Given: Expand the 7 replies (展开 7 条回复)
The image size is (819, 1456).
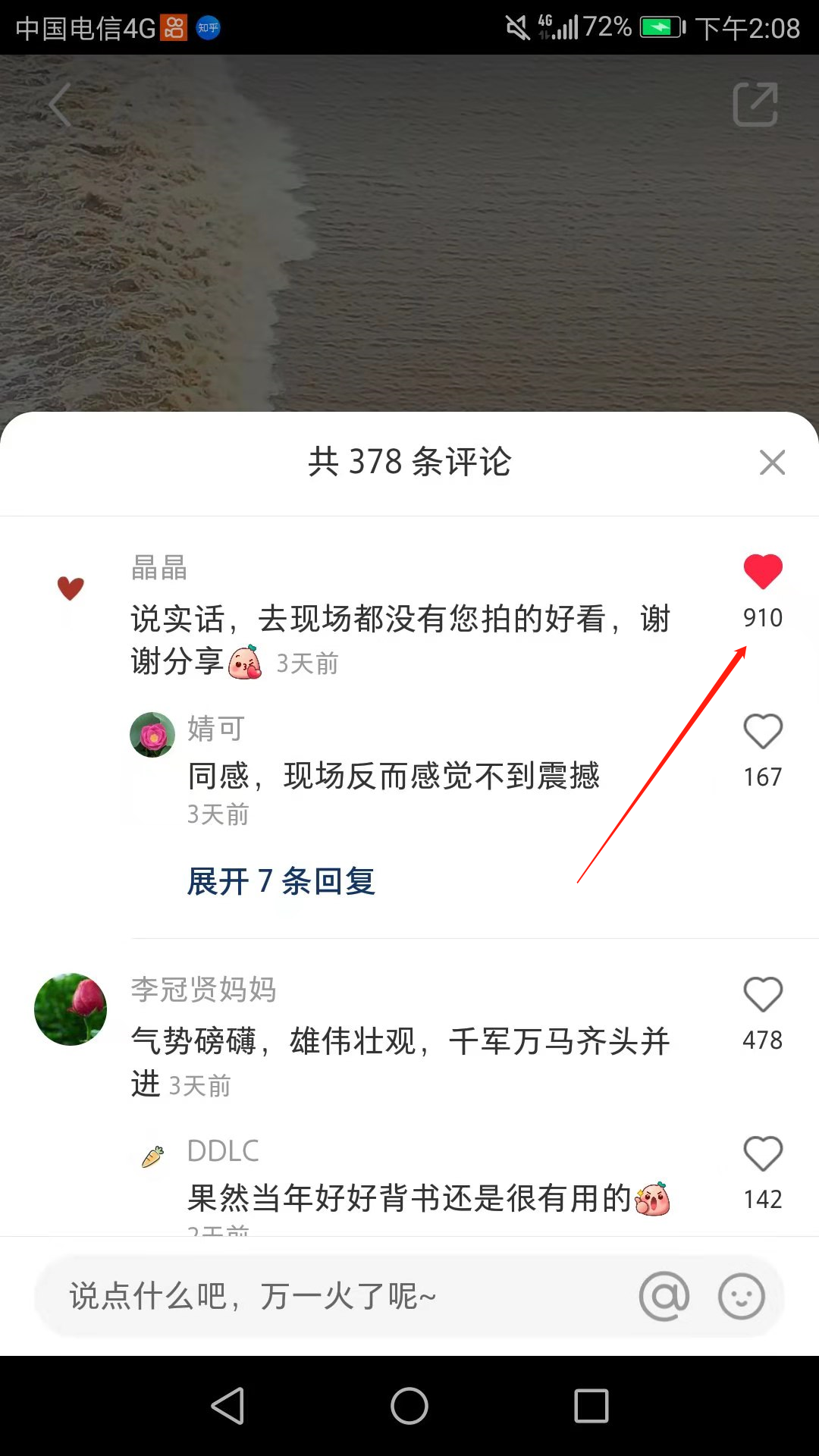Looking at the screenshot, I should pyautogui.click(x=281, y=881).
